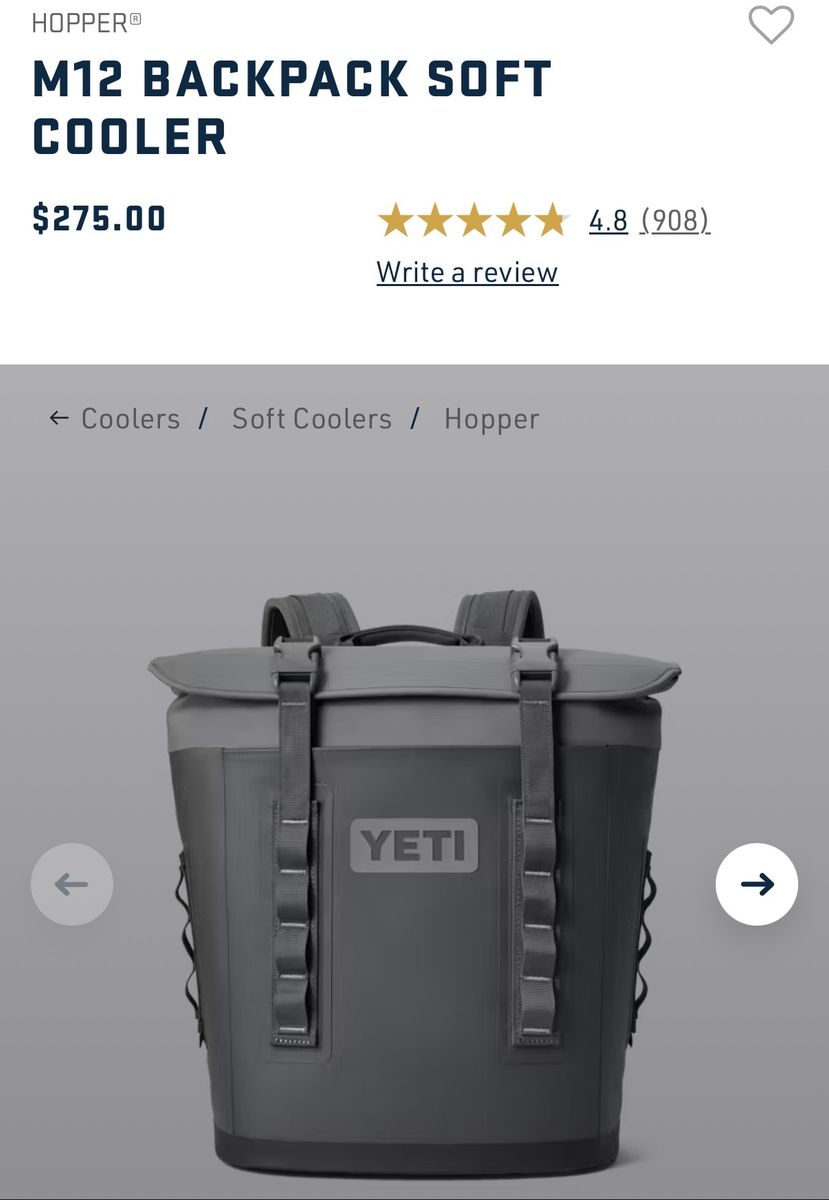Tap the Write a review link
Image resolution: width=829 pixels, height=1200 pixels.
(x=467, y=272)
